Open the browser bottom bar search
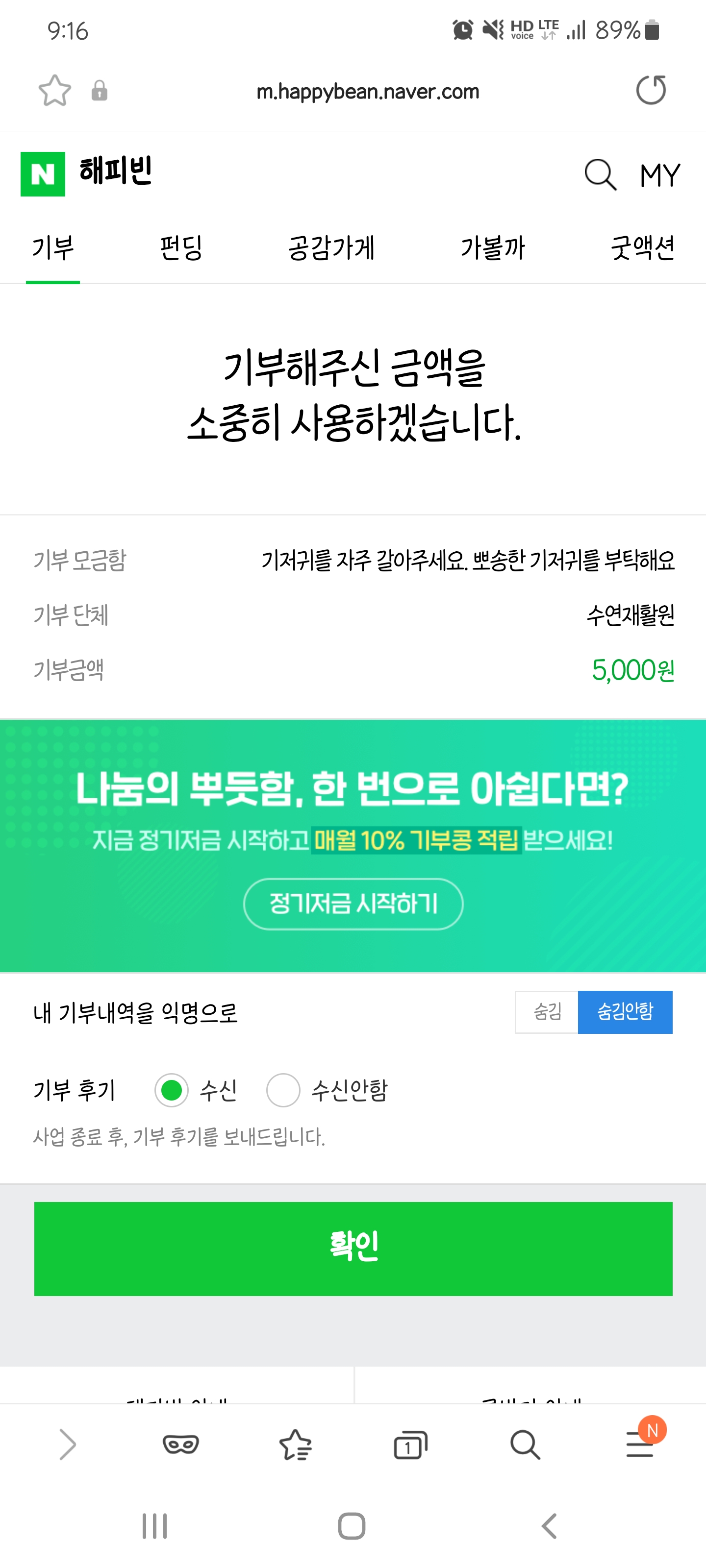The image size is (706, 1568). pos(525,1445)
